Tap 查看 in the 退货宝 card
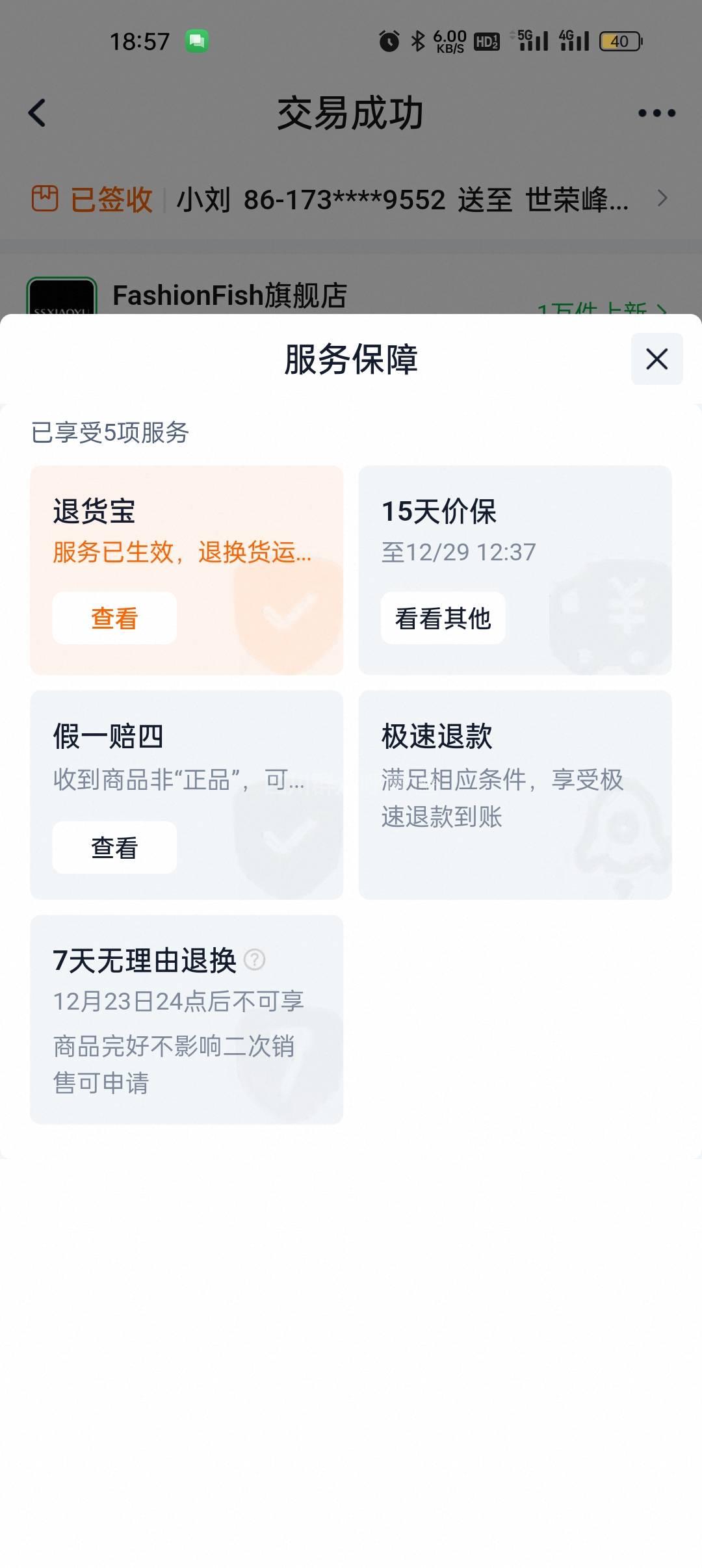 click(x=114, y=618)
